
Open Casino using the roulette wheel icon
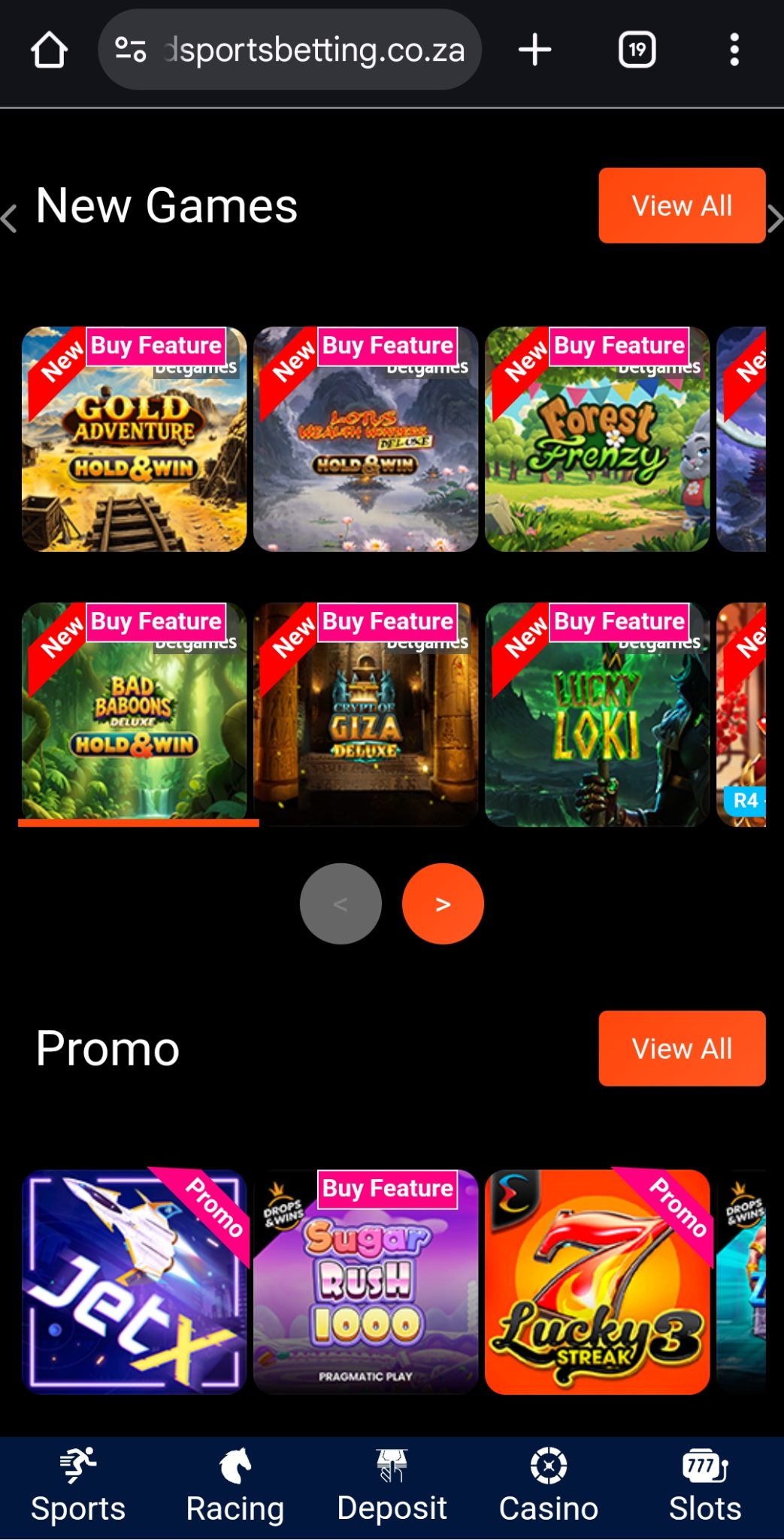(x=549, y=1465)
